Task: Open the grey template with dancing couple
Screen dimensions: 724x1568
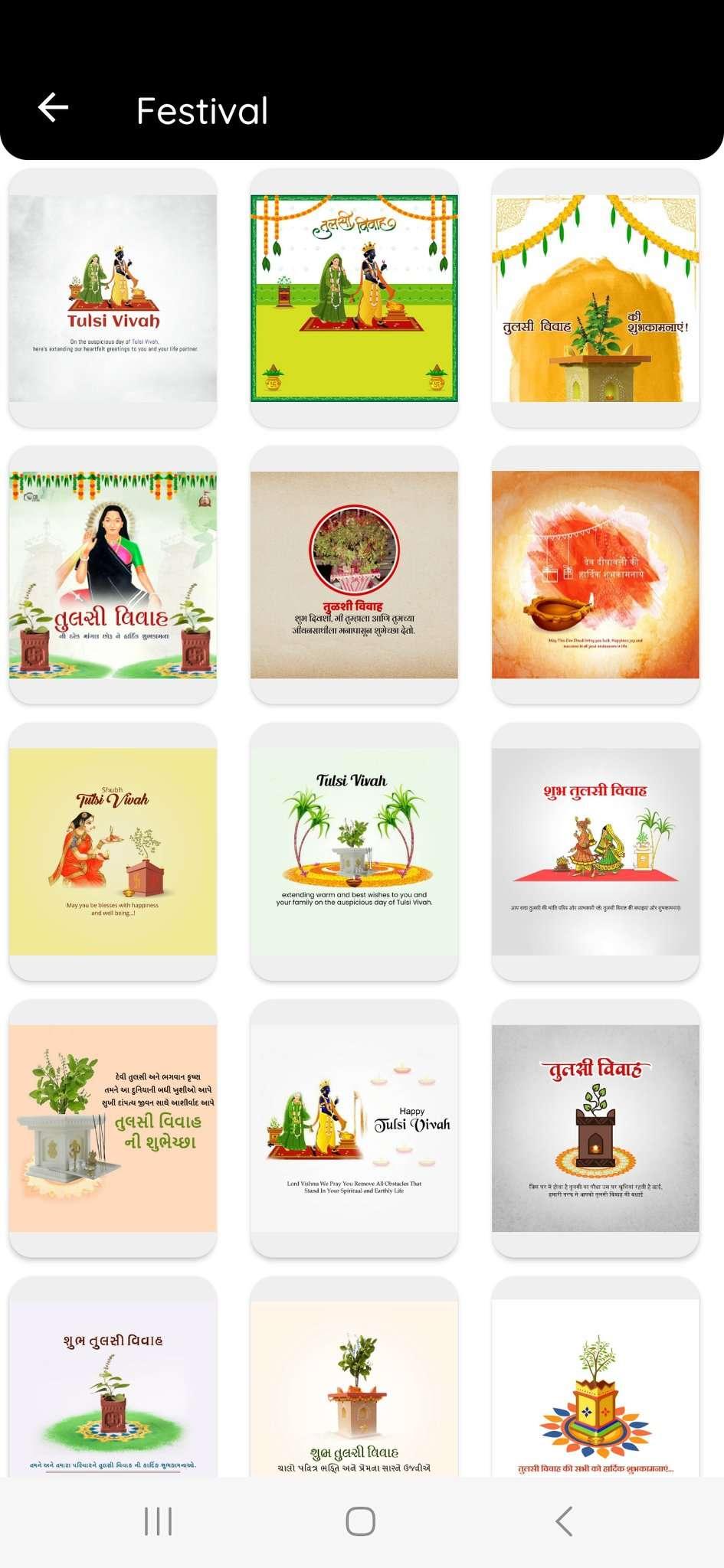Action: pyautogui.click(x=595, y=851)
